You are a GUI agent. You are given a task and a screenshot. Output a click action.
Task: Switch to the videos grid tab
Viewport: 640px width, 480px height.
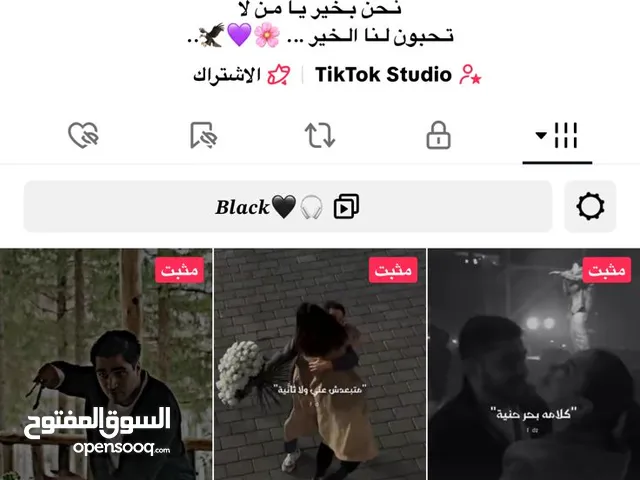[x=560, y=135]
